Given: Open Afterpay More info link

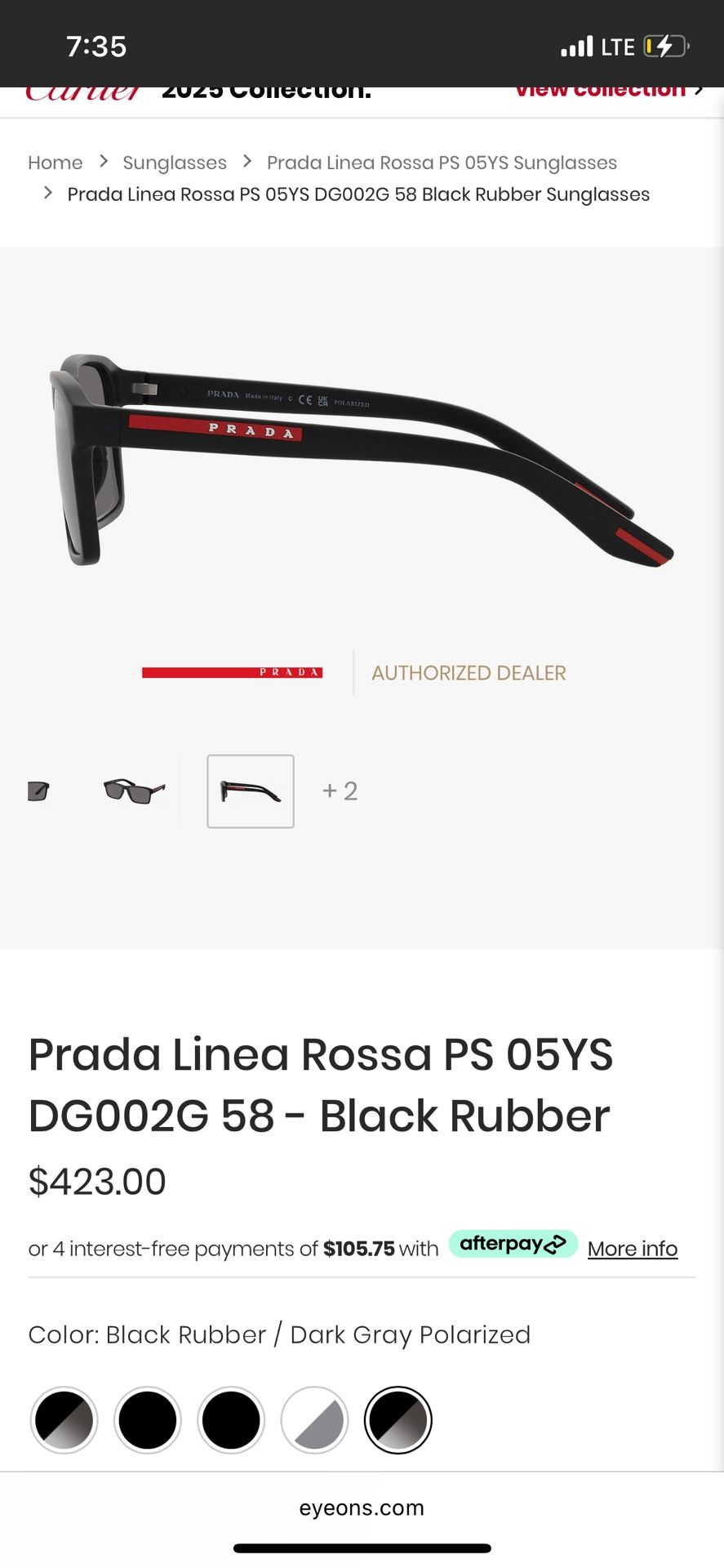Looking at the screenshot, I should coord(632,1249).
